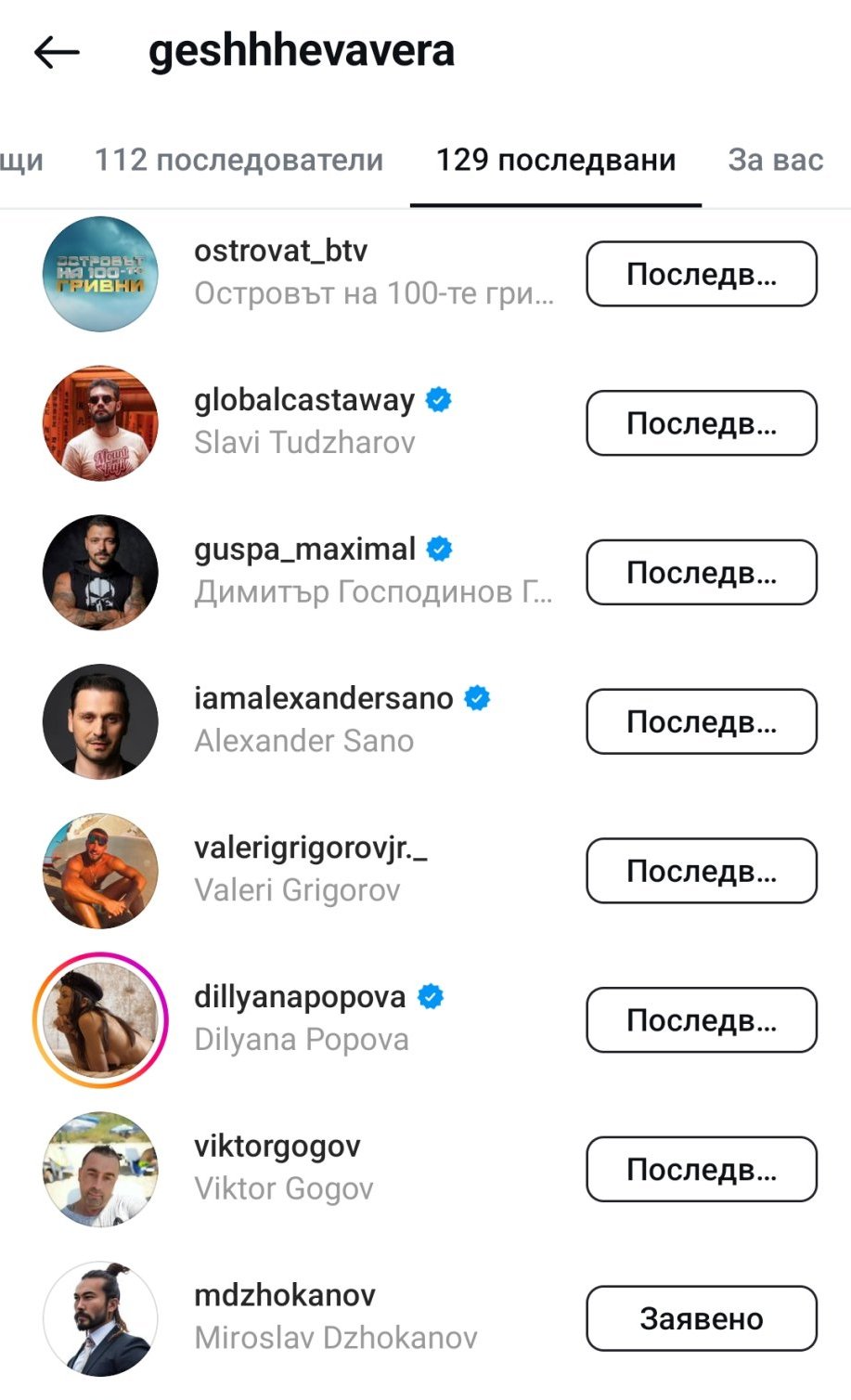Image resolution: width=851 pixels, height=1400 pixels.
Task: Tap the Заявено button for mdzhokanov
Action: coord(701,1318)
